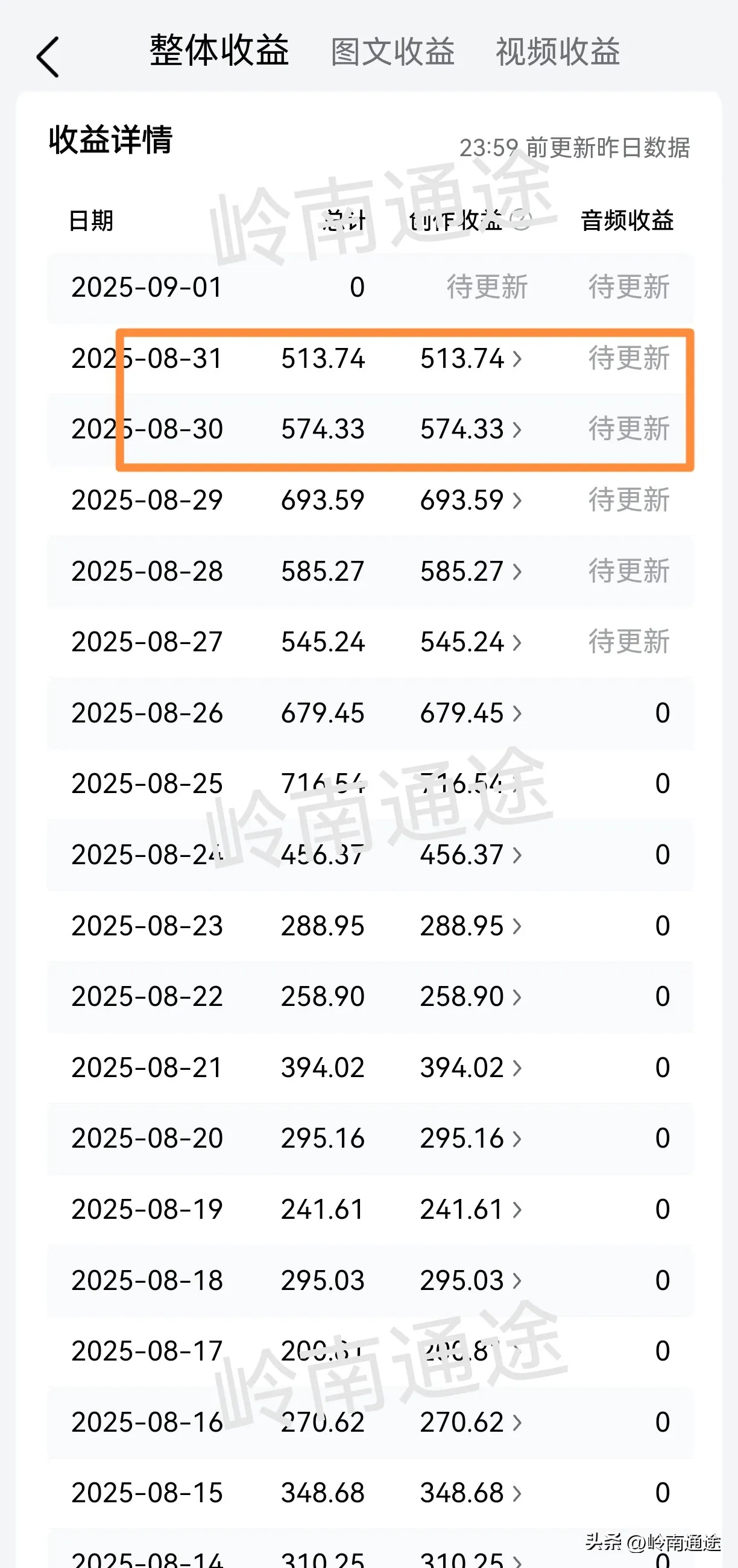Open 270.62 income details for 2025-08-16

tap(471, 1422)
